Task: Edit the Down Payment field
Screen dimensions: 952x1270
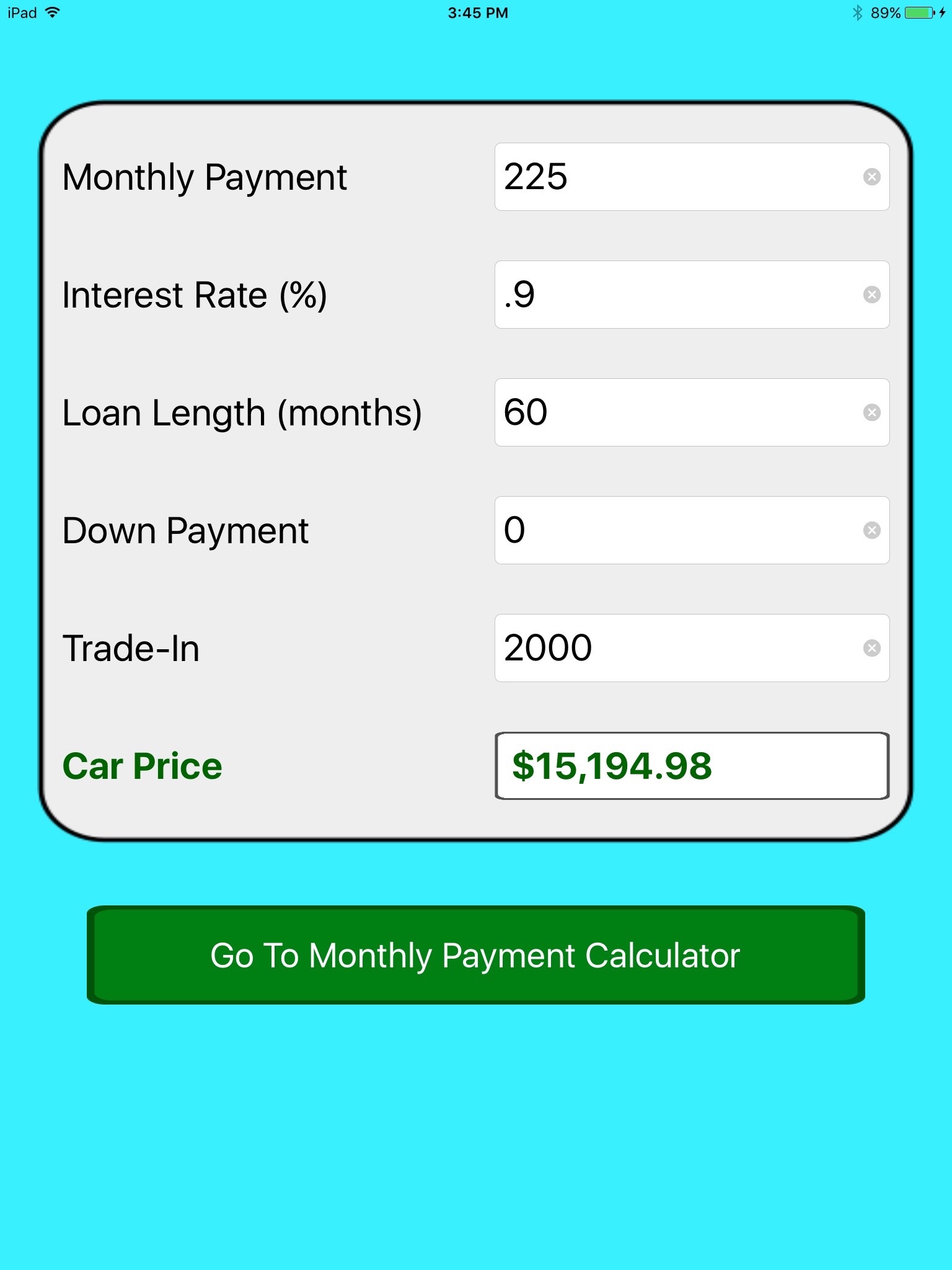Action: (x=676, y=530)
